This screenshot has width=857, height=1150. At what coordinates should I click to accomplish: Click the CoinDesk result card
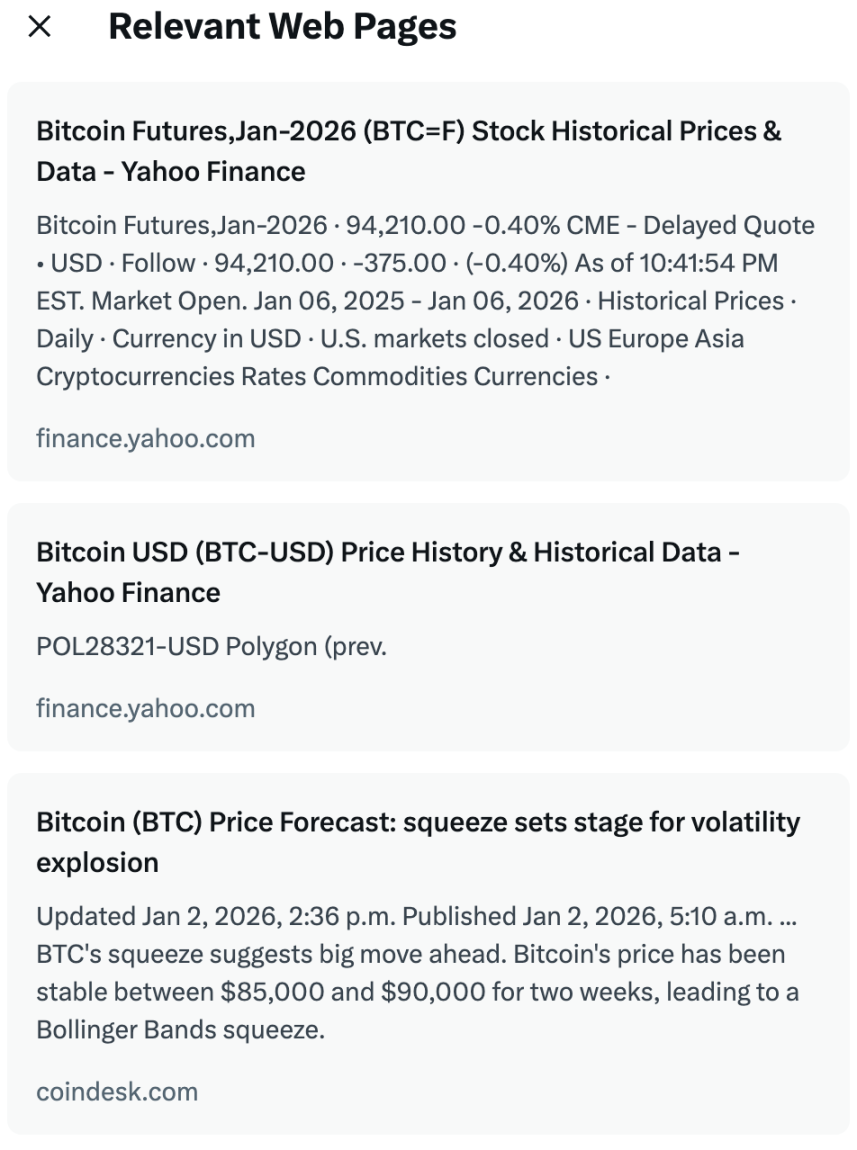click(428, 950)
